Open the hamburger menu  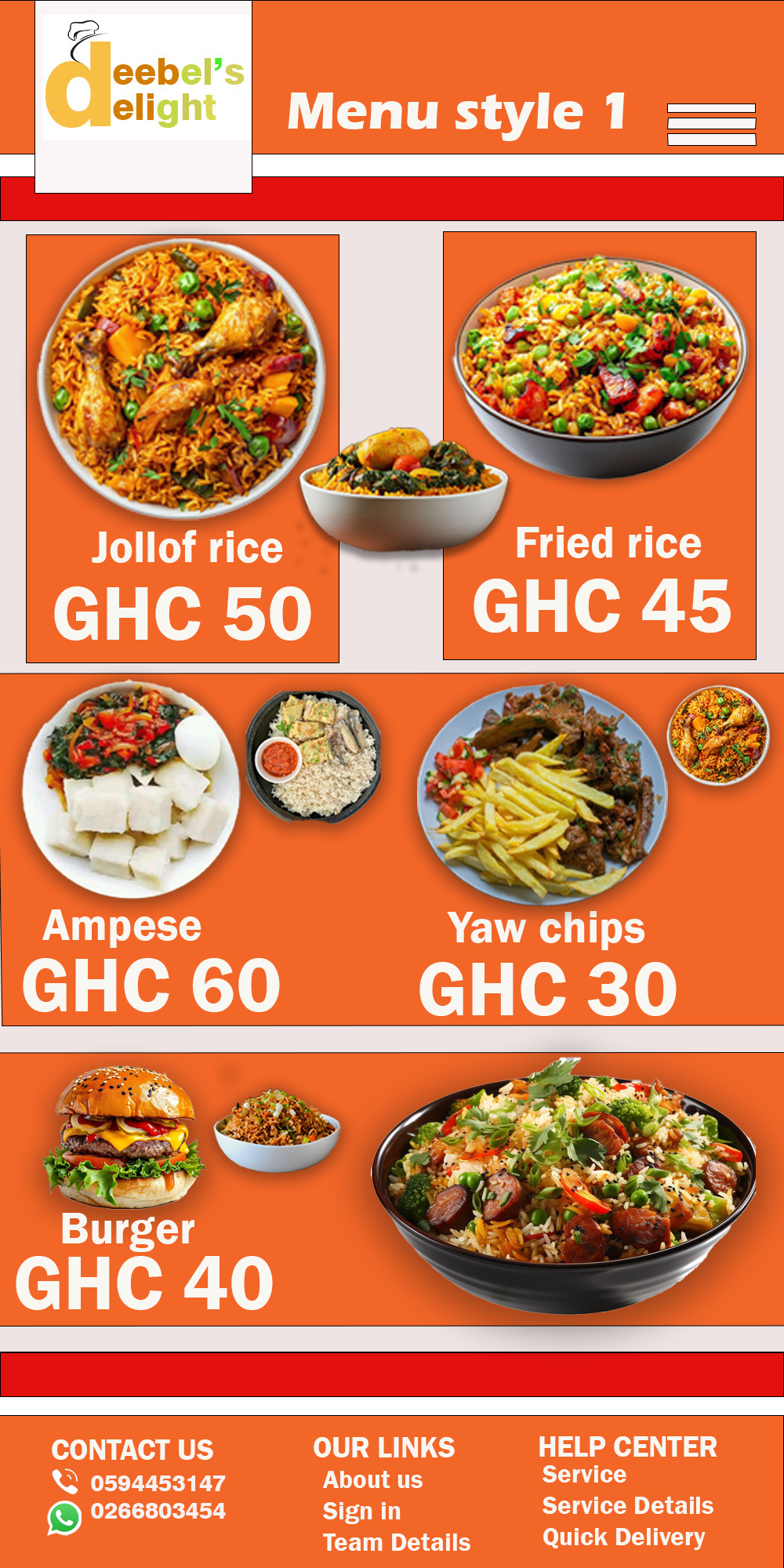click(711, 124)
